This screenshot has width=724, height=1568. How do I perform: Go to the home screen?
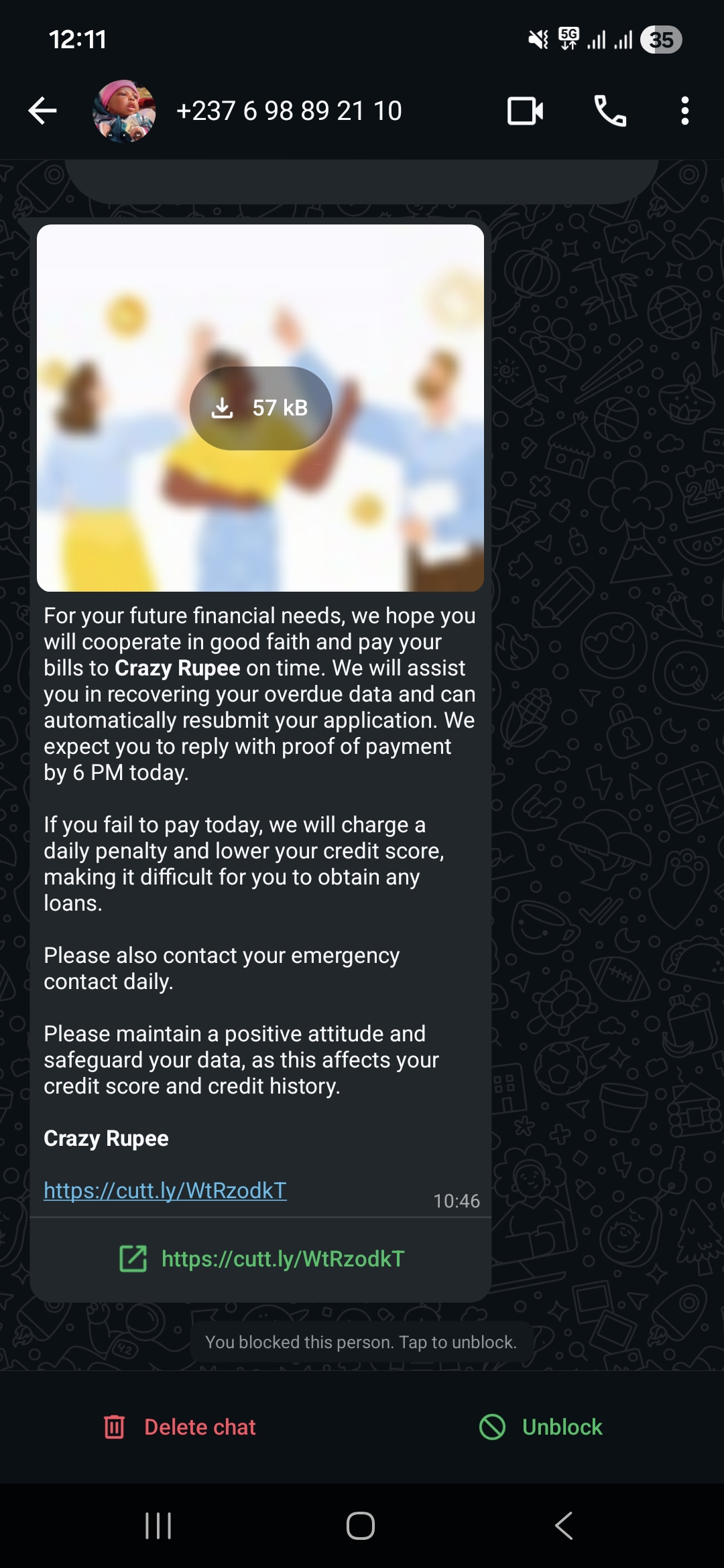[x=361, y=1526]
